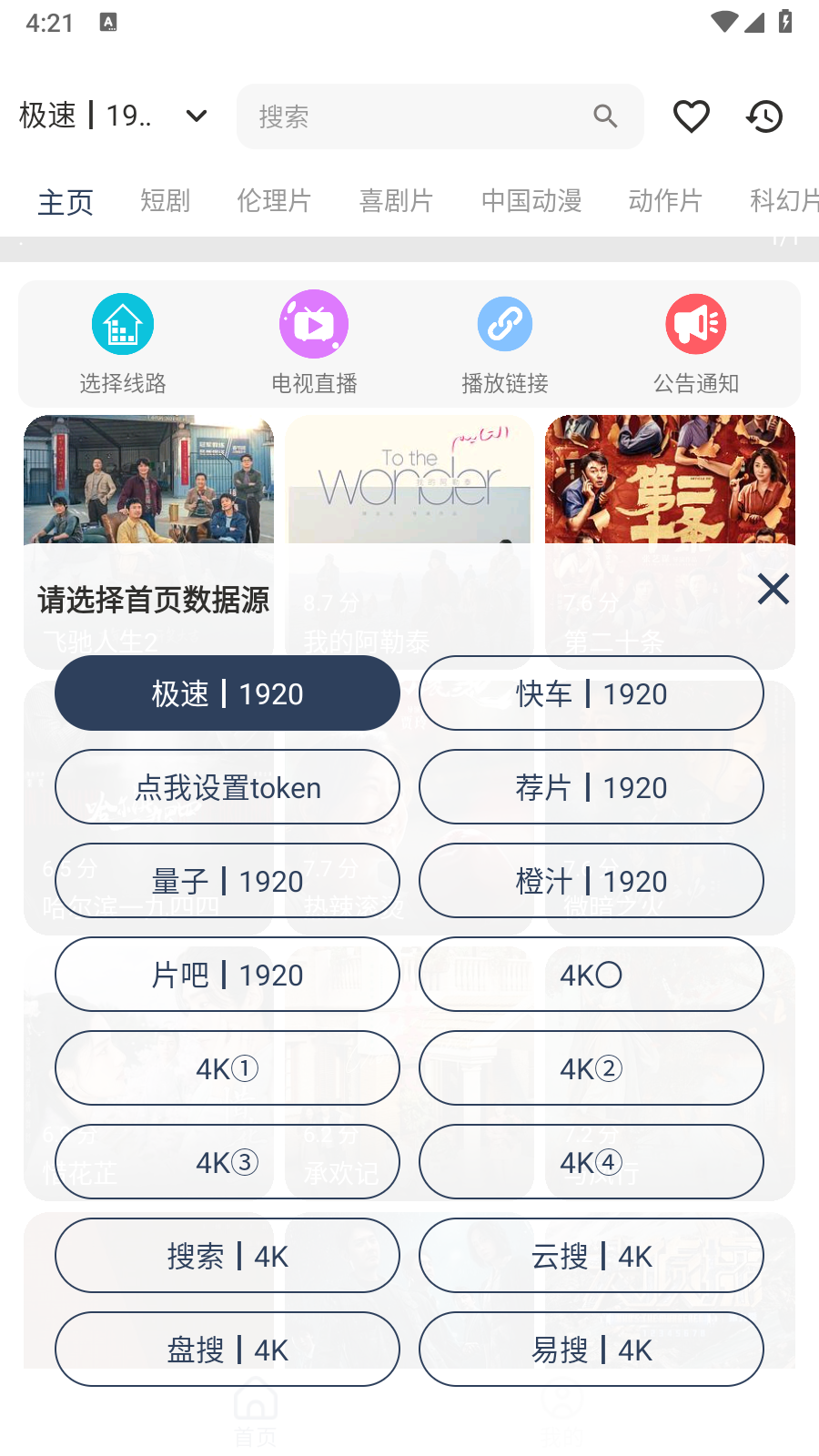The image size is (819, 1456).
Task: Select the 荐片 | 1920 source
Action: pos(591,787)
